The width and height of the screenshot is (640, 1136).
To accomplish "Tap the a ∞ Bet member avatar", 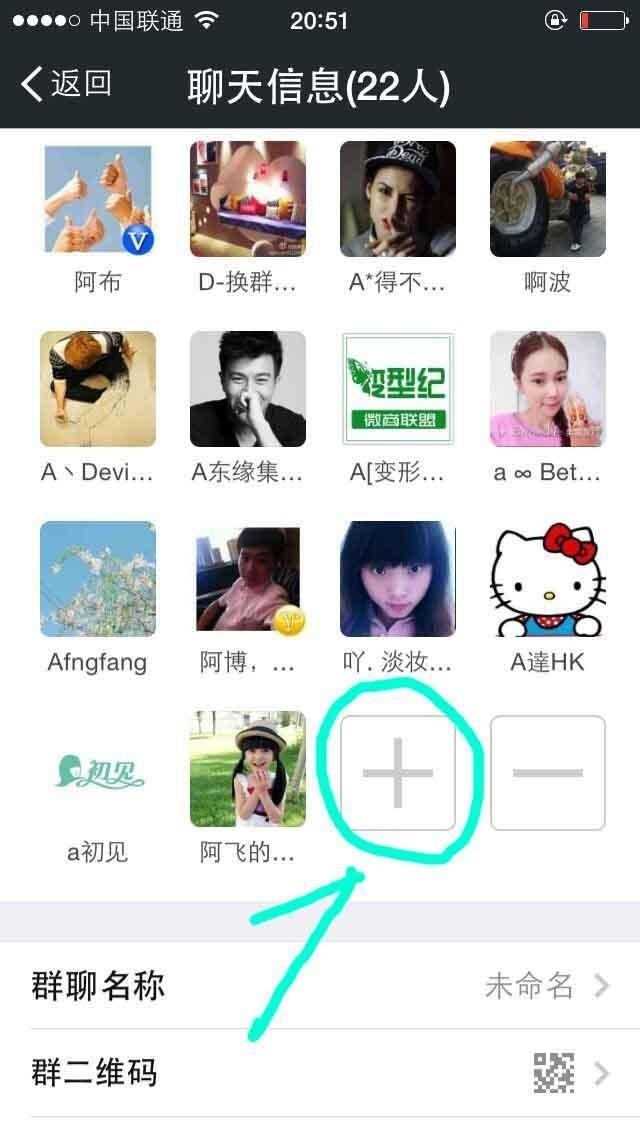I will coord(547,389).
